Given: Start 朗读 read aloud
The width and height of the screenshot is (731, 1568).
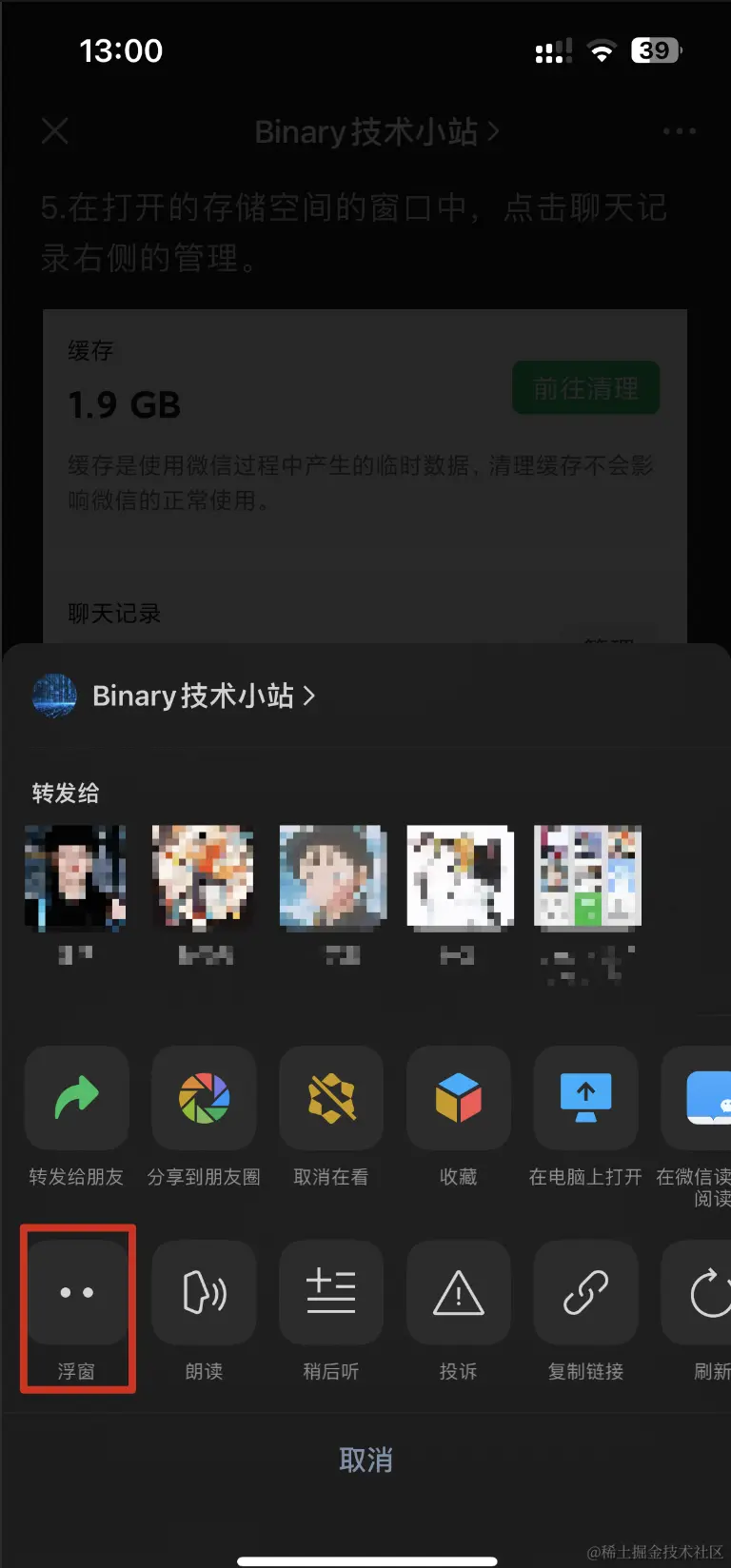Looking at the screenshot, I should [204, 1292].
